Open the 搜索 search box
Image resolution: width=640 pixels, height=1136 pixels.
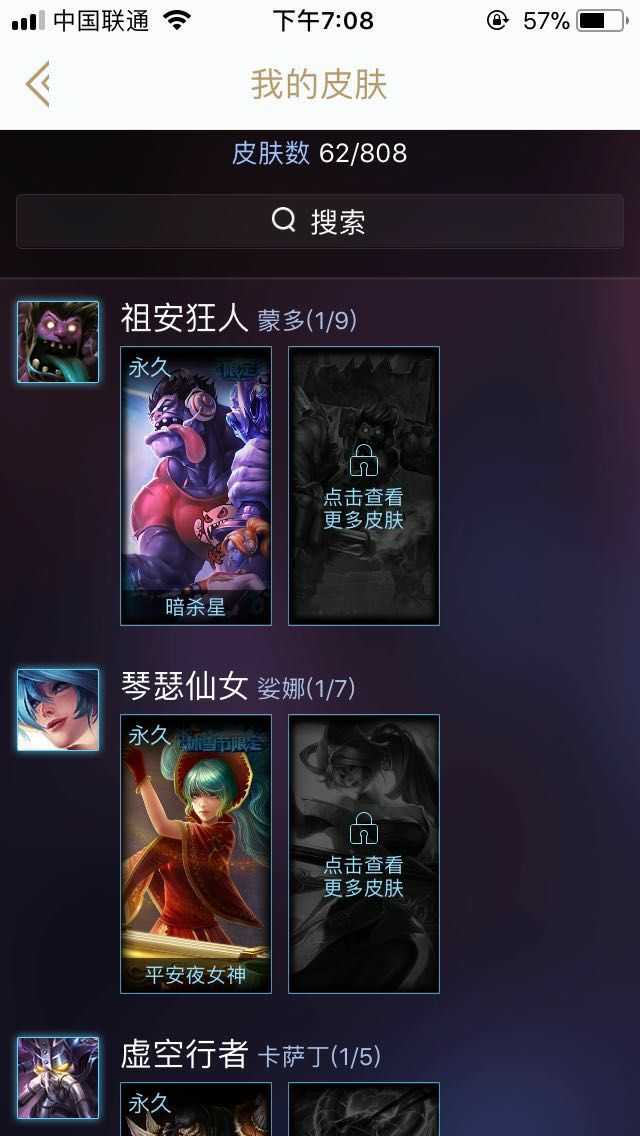click(320, 221)
